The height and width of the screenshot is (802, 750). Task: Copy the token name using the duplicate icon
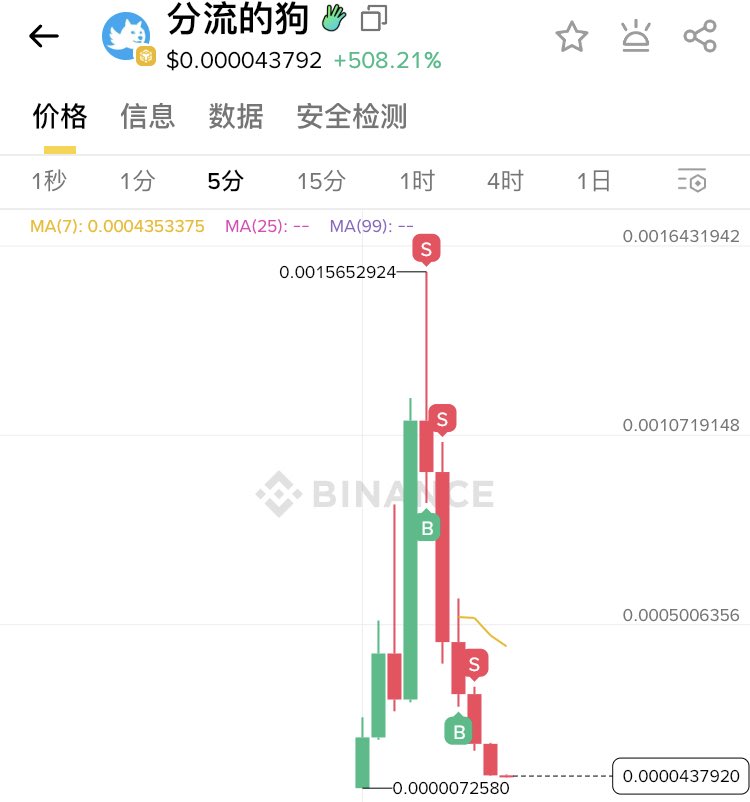point(374,17)
